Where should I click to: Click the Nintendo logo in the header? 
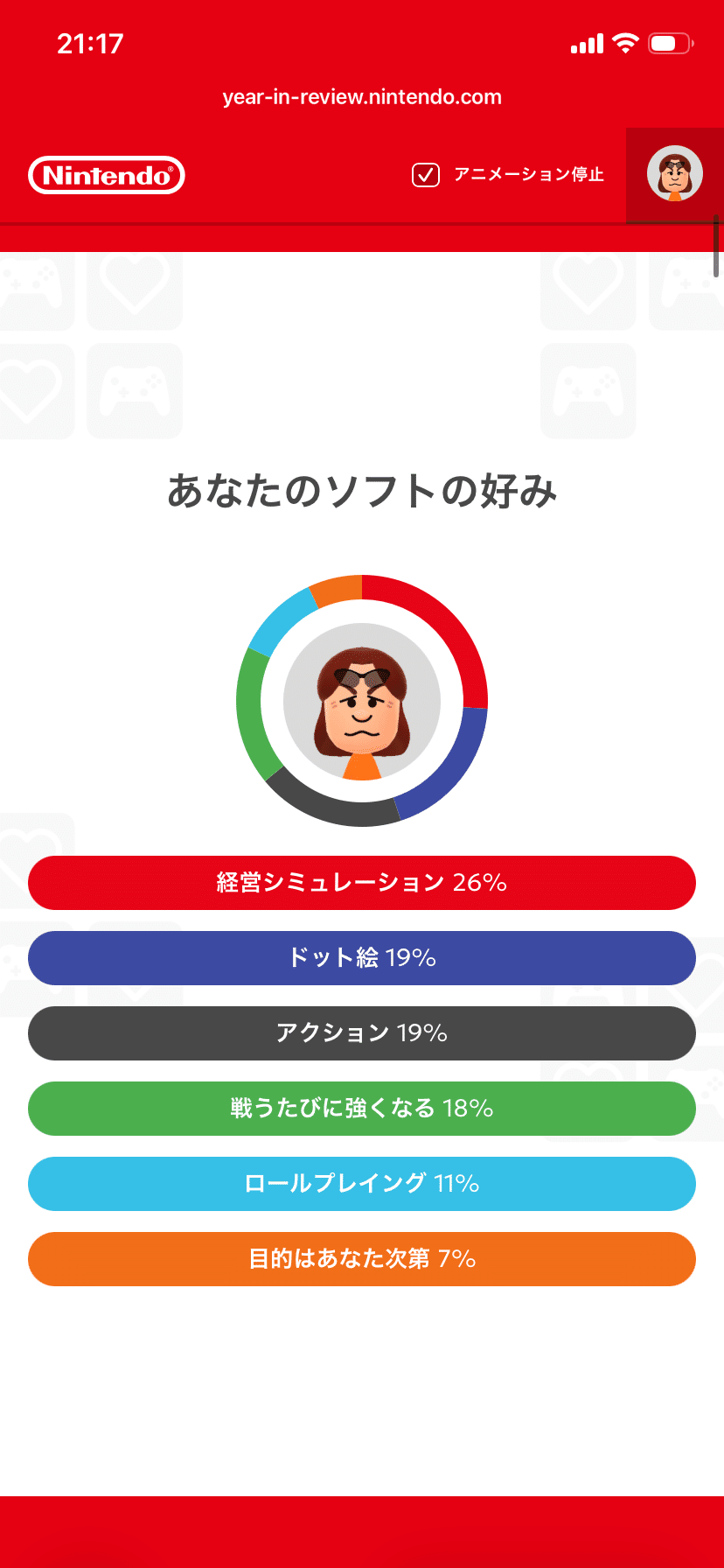(106, 175)
